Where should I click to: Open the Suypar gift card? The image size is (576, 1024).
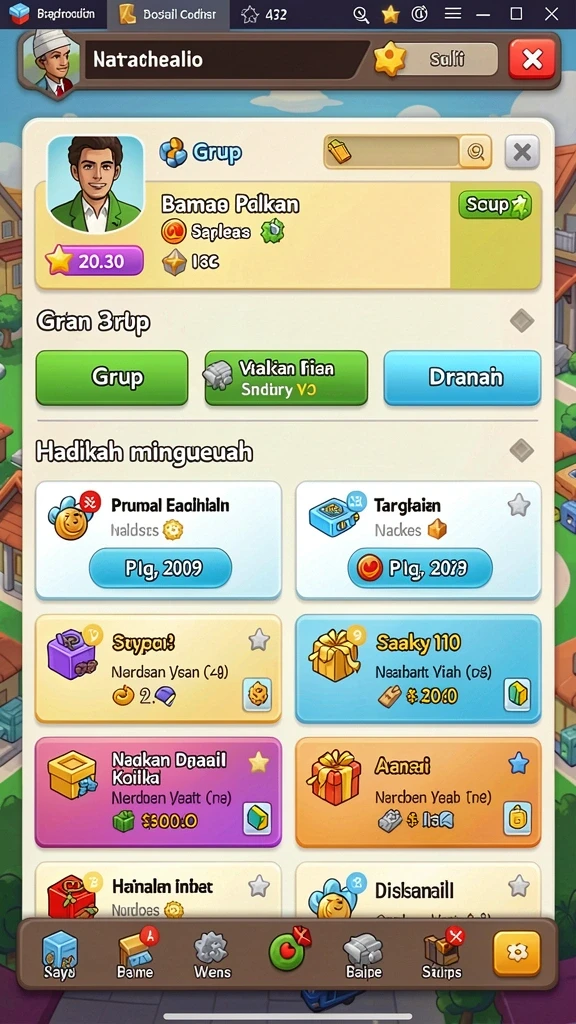(x=159, y=669)
